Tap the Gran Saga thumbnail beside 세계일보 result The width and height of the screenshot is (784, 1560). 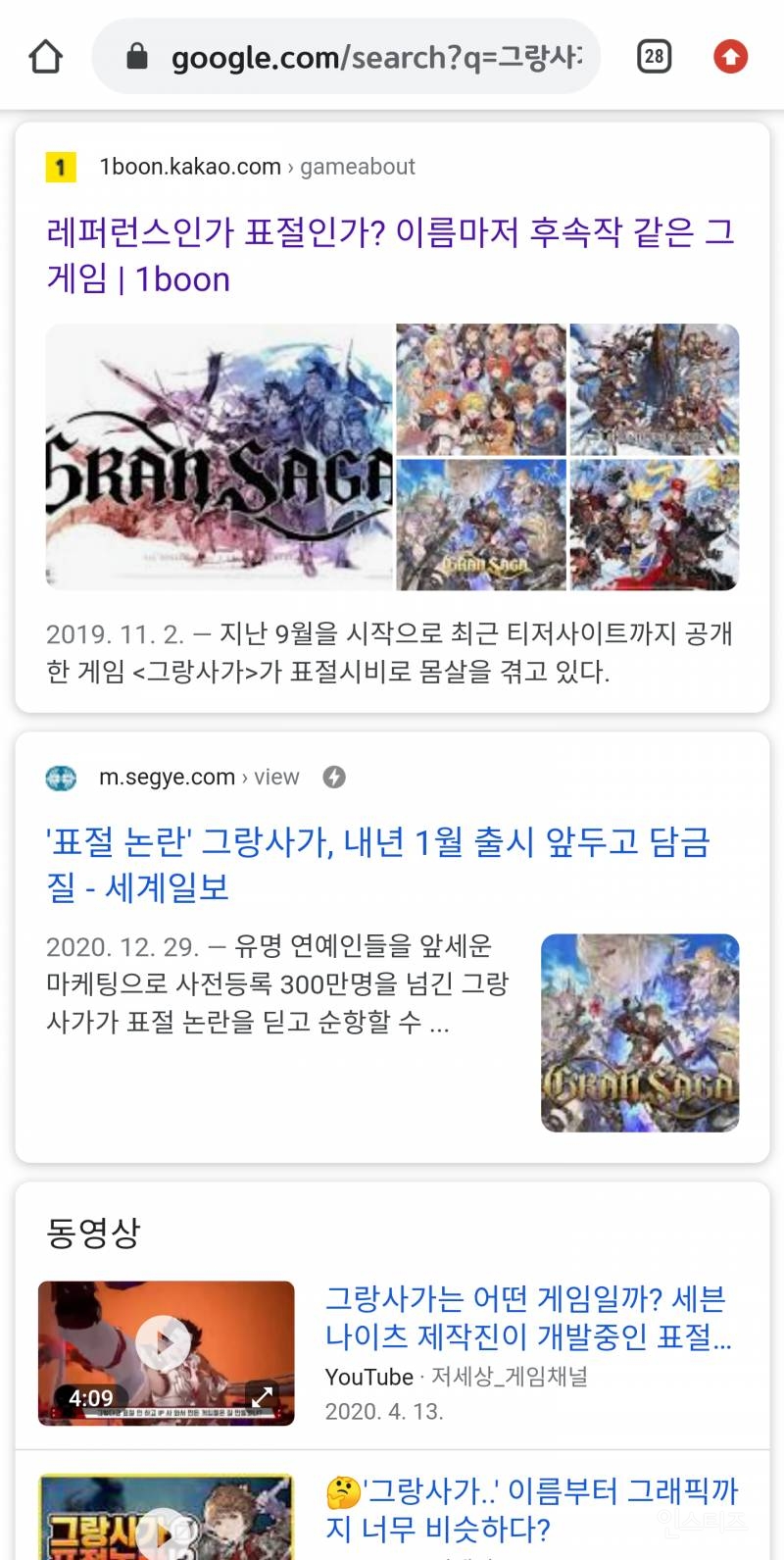(640, 1032)
